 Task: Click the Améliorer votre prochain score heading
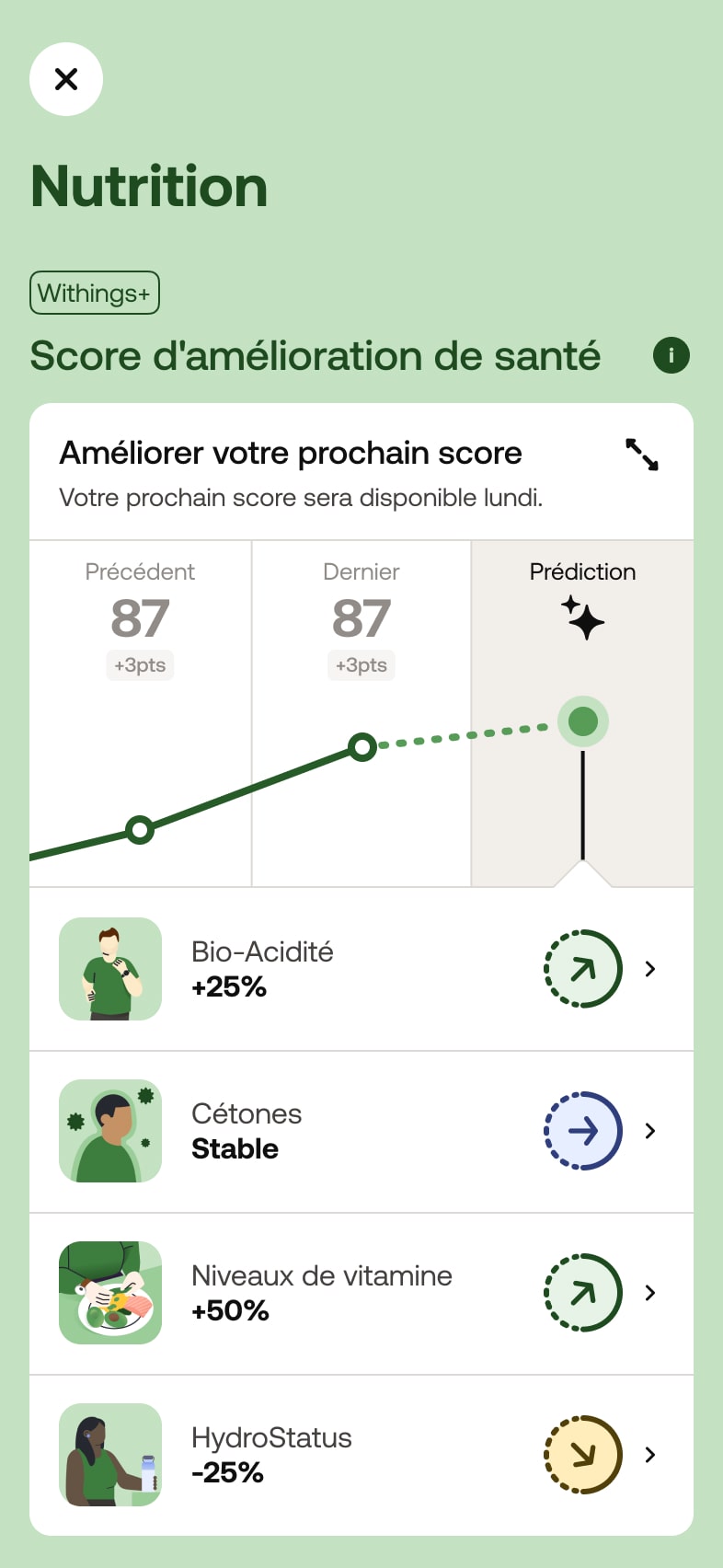click(x=291, y=453)
